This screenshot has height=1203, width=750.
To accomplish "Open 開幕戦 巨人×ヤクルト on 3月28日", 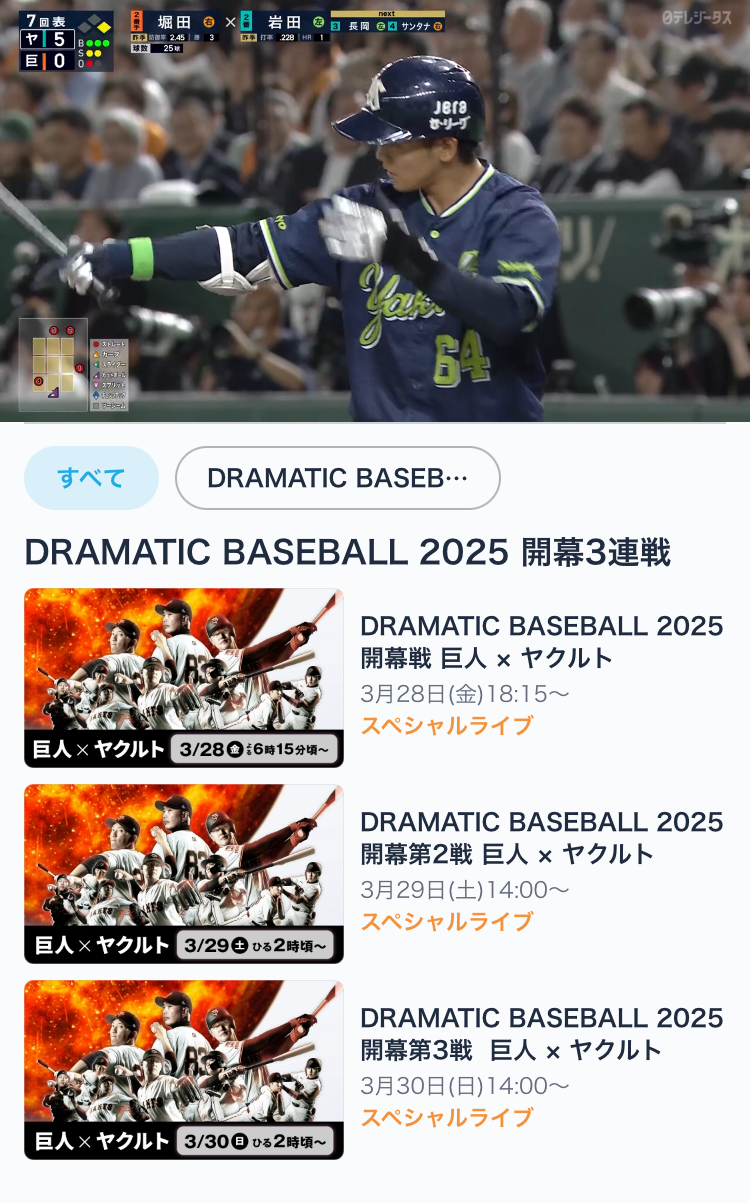I will point(375,678).
